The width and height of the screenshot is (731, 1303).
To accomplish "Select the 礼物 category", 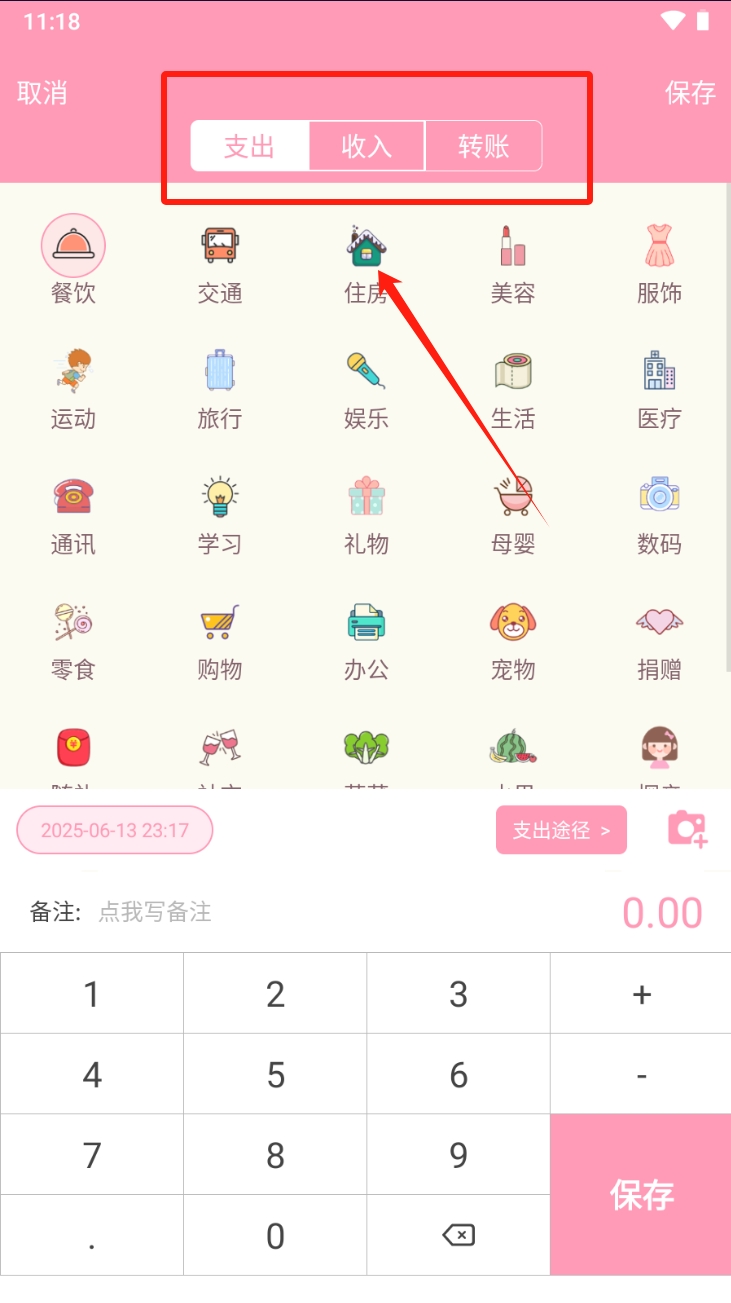I will coord(366,513).
